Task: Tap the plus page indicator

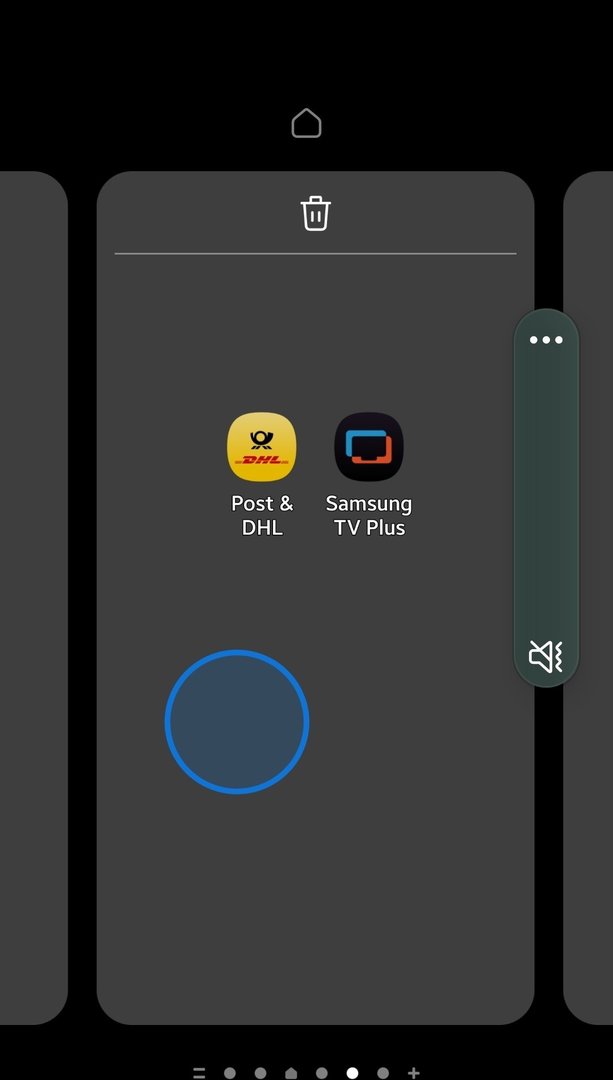Action: 414,1073
